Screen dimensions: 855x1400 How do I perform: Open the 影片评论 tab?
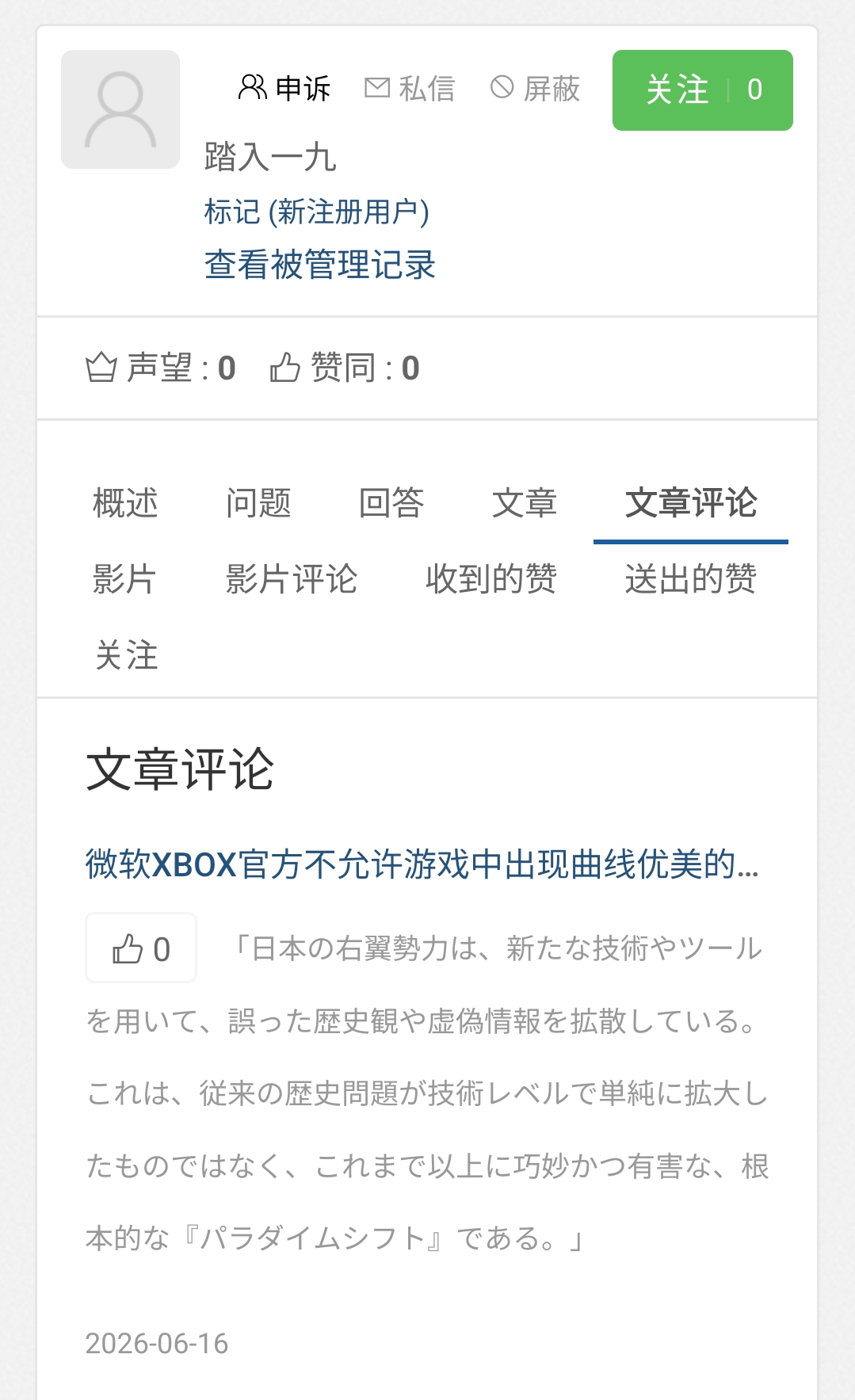[292, 578]
